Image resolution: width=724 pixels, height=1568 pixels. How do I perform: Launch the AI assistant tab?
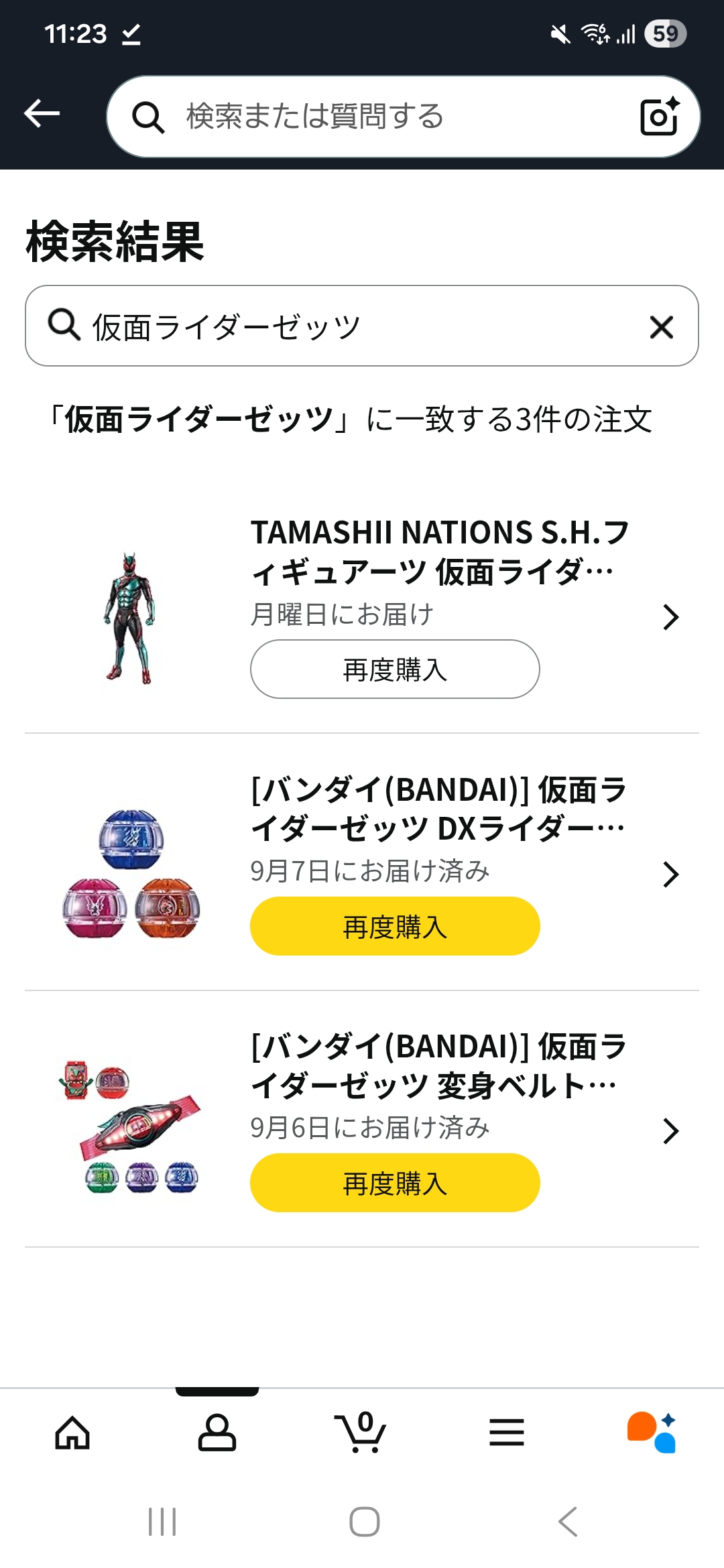click(x=652, y=1433)
